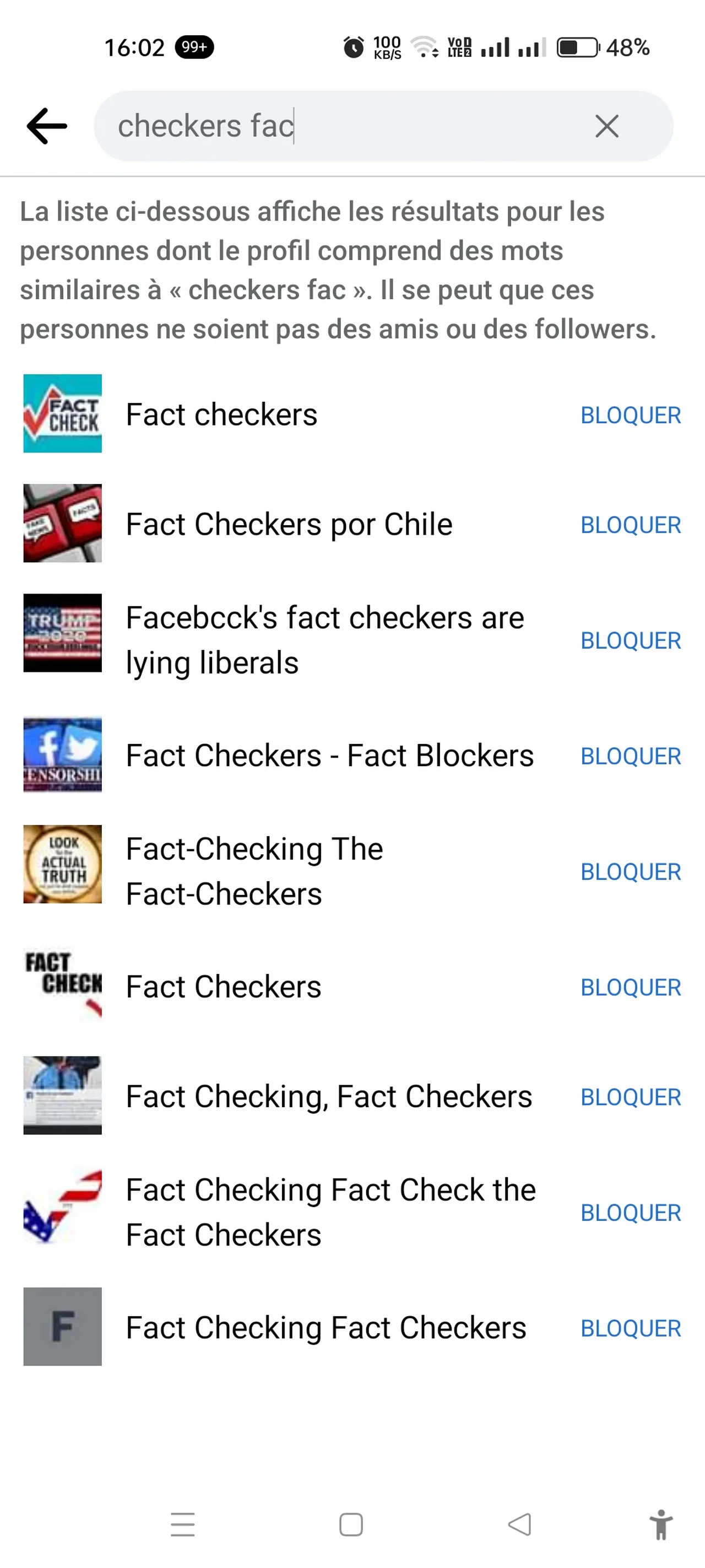Block 'Fact Checkers por Chile'

[x=630, y=525]
